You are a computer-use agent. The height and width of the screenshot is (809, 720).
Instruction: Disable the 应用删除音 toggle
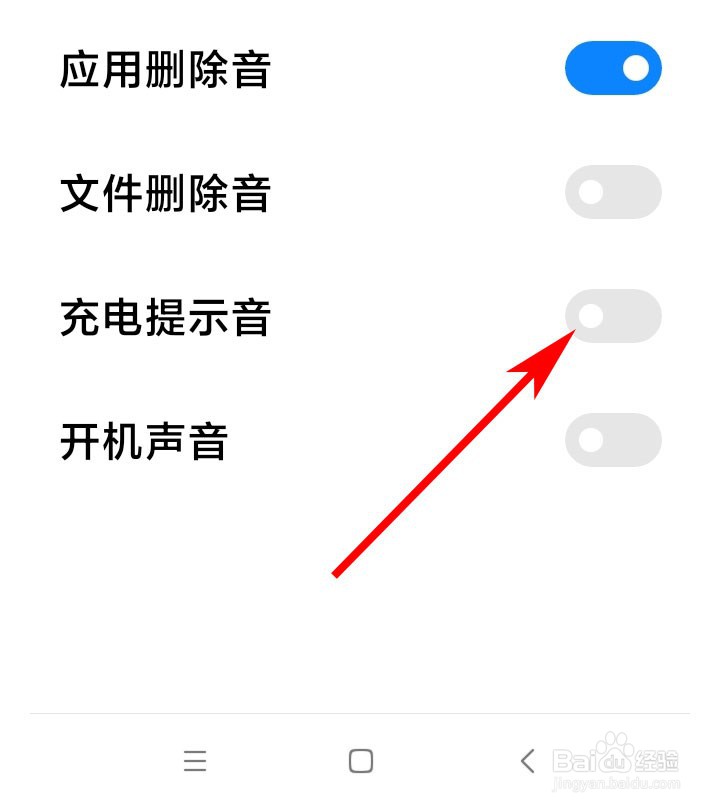(613, 67)
